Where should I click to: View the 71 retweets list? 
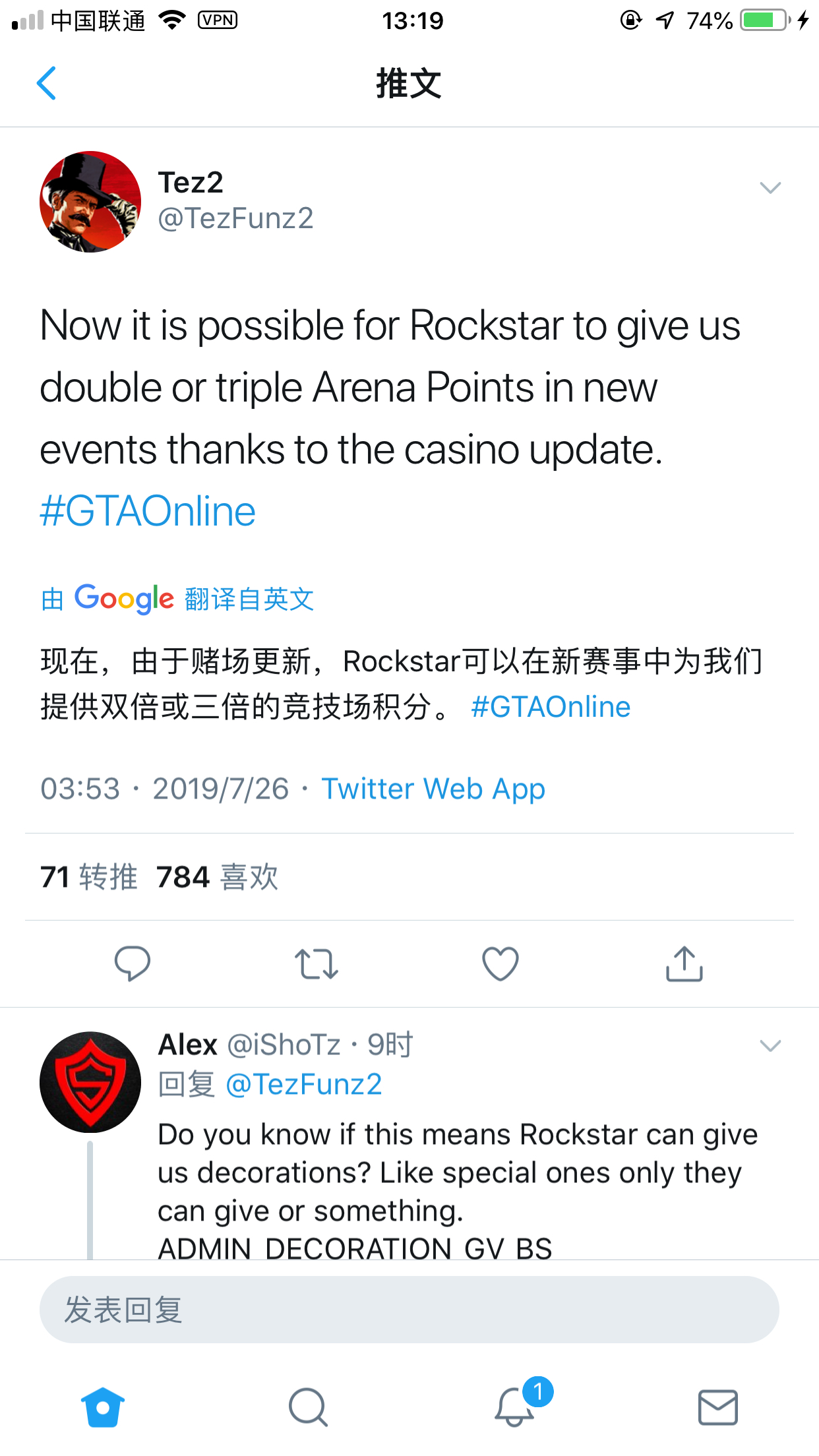tap(89, 877)
